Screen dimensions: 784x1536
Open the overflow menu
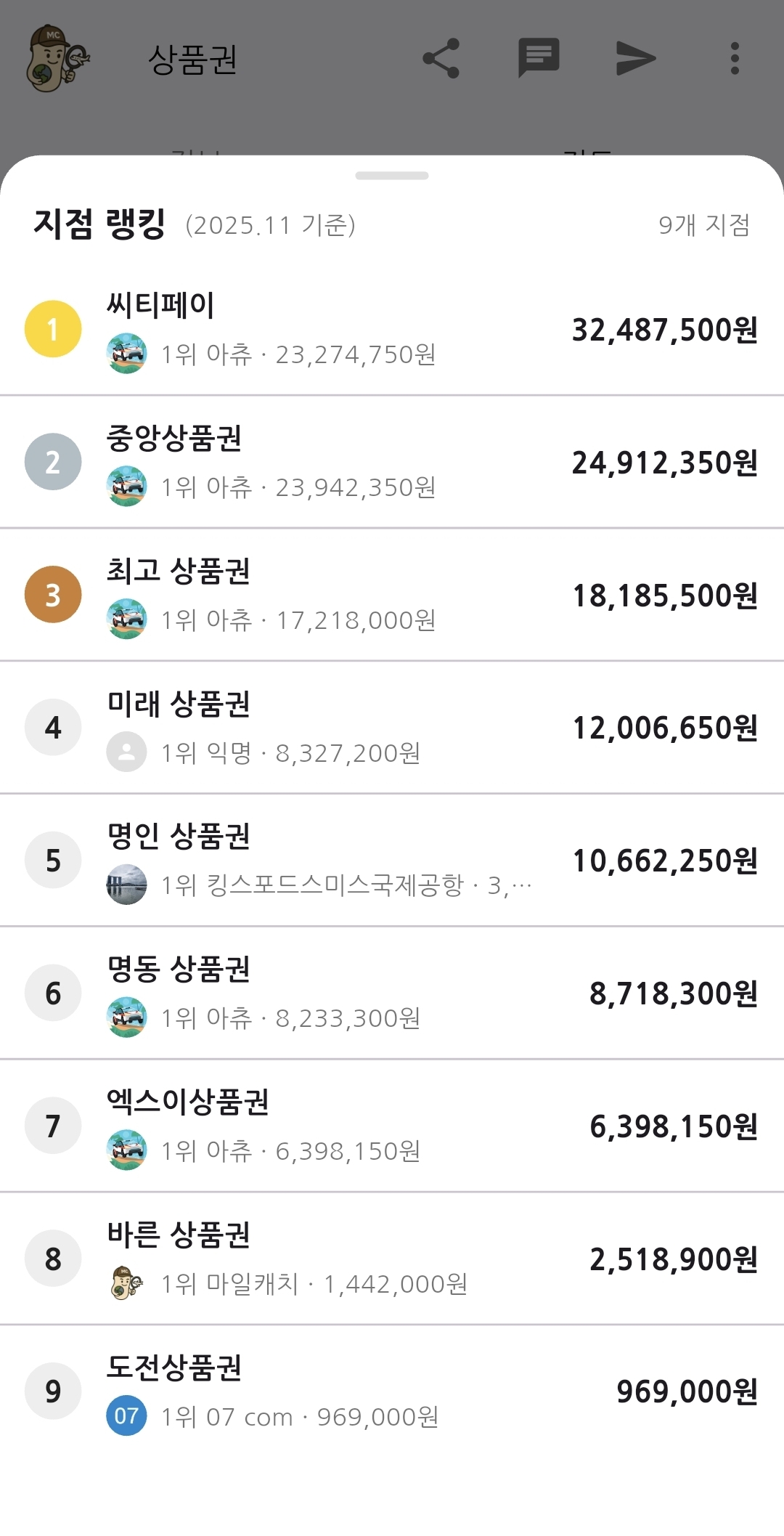[735, 58]
